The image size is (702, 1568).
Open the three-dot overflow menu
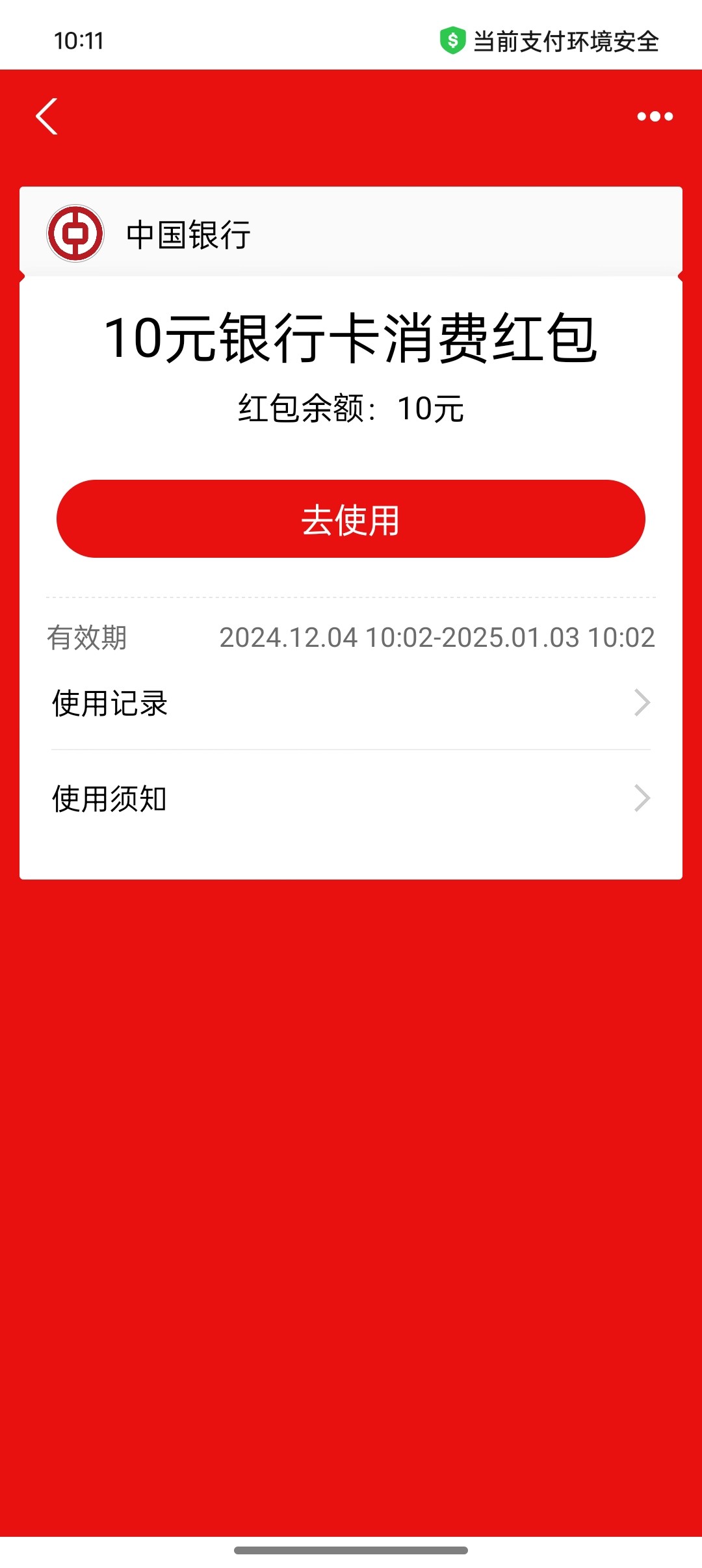pyautogui.click(x=655, y=116)
